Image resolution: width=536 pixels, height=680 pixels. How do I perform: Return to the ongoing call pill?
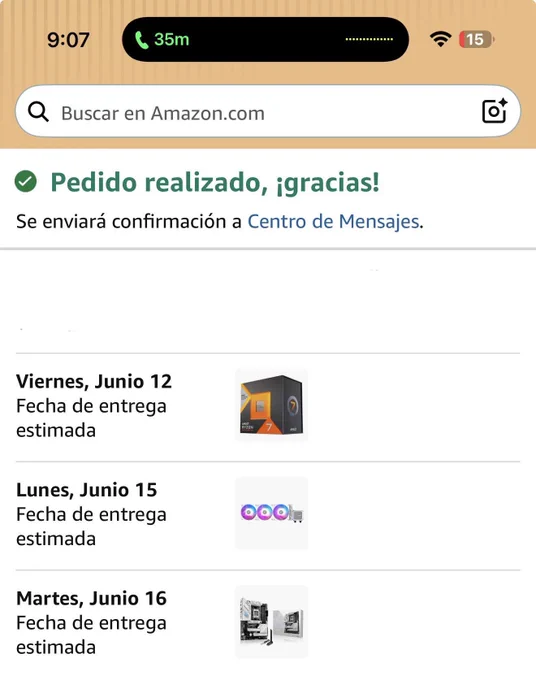(265, 39)
